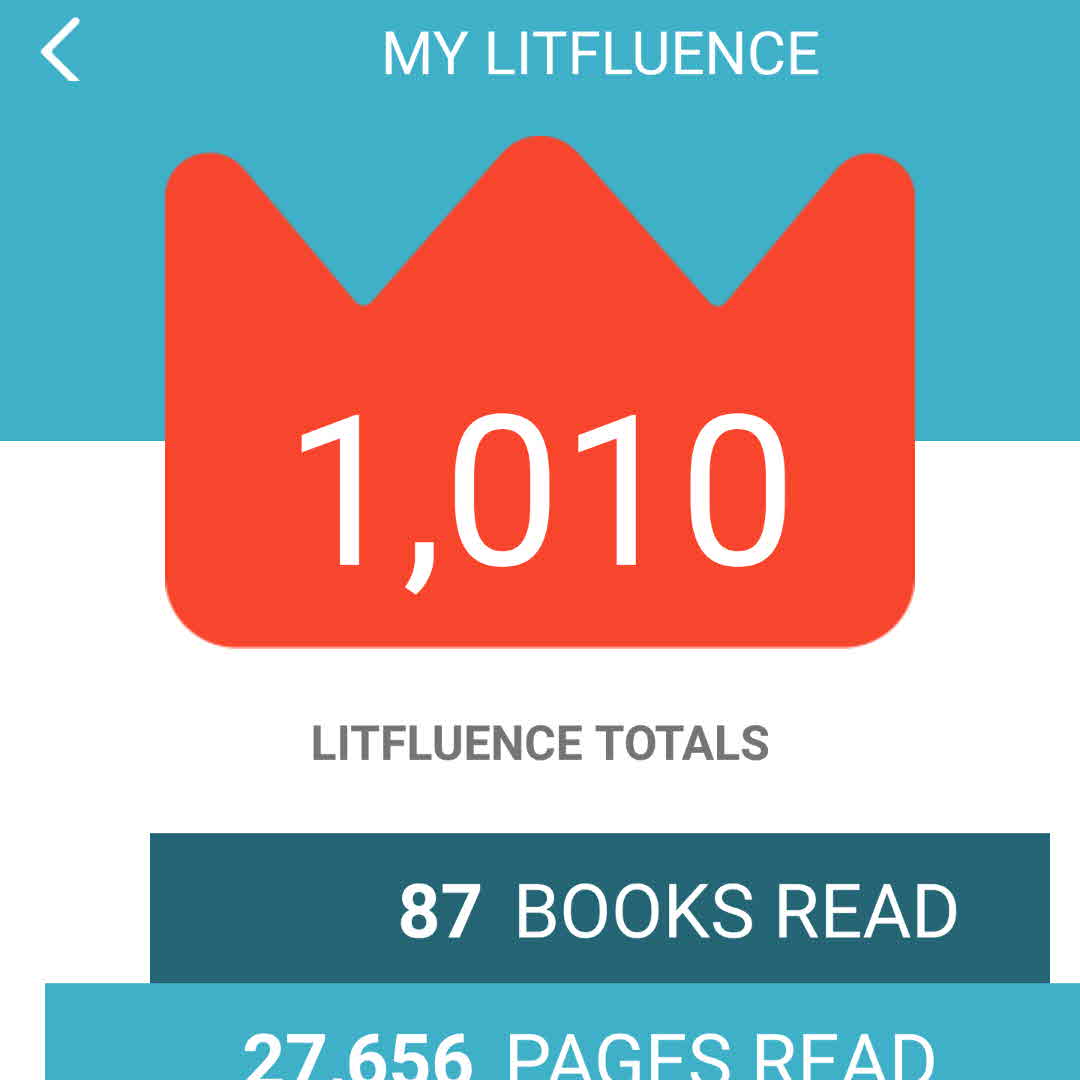Viewport: 1080px width, 1080px height.
Task: Open the 87 Books Read bar
Action: click(600, 908)
